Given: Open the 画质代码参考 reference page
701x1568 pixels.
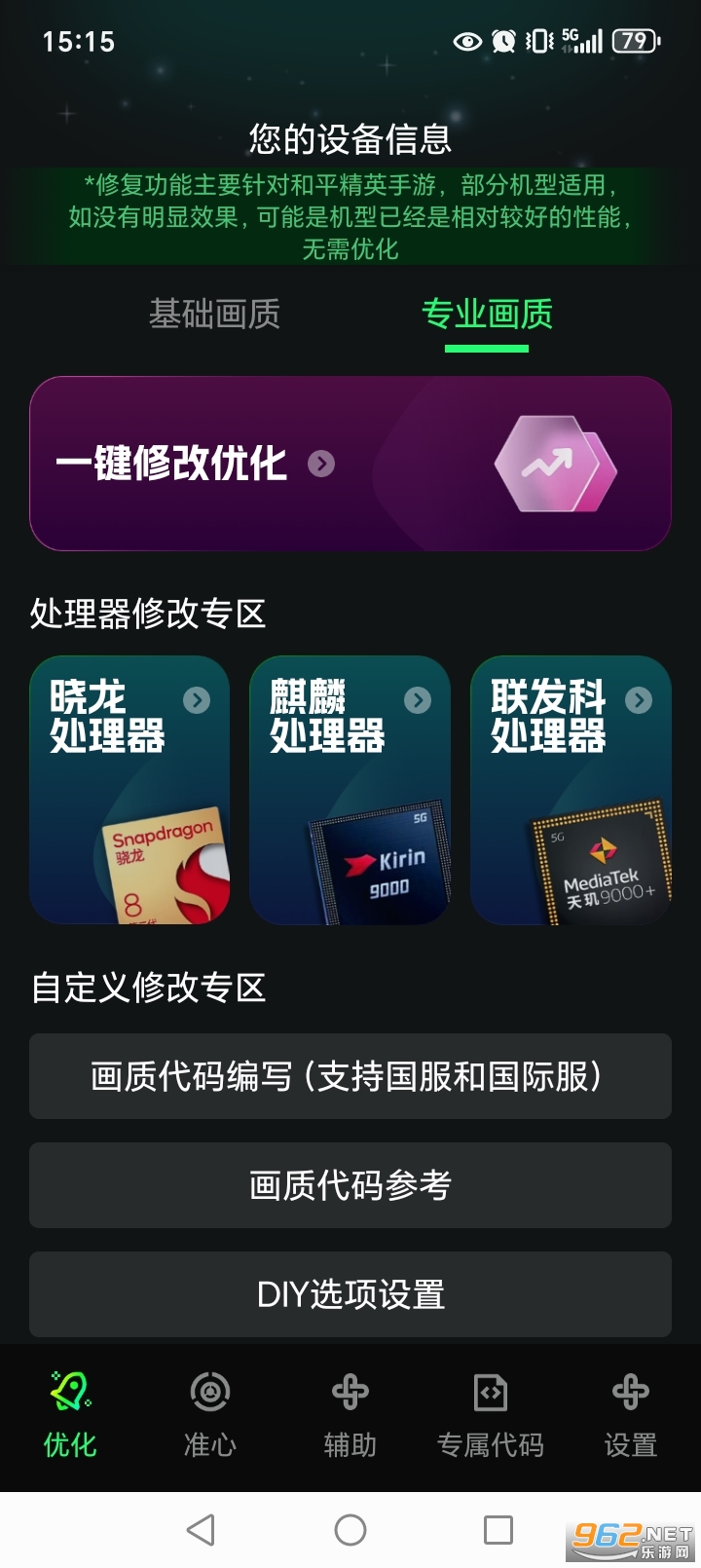Looking at the screenshot, I should 350,1186.
